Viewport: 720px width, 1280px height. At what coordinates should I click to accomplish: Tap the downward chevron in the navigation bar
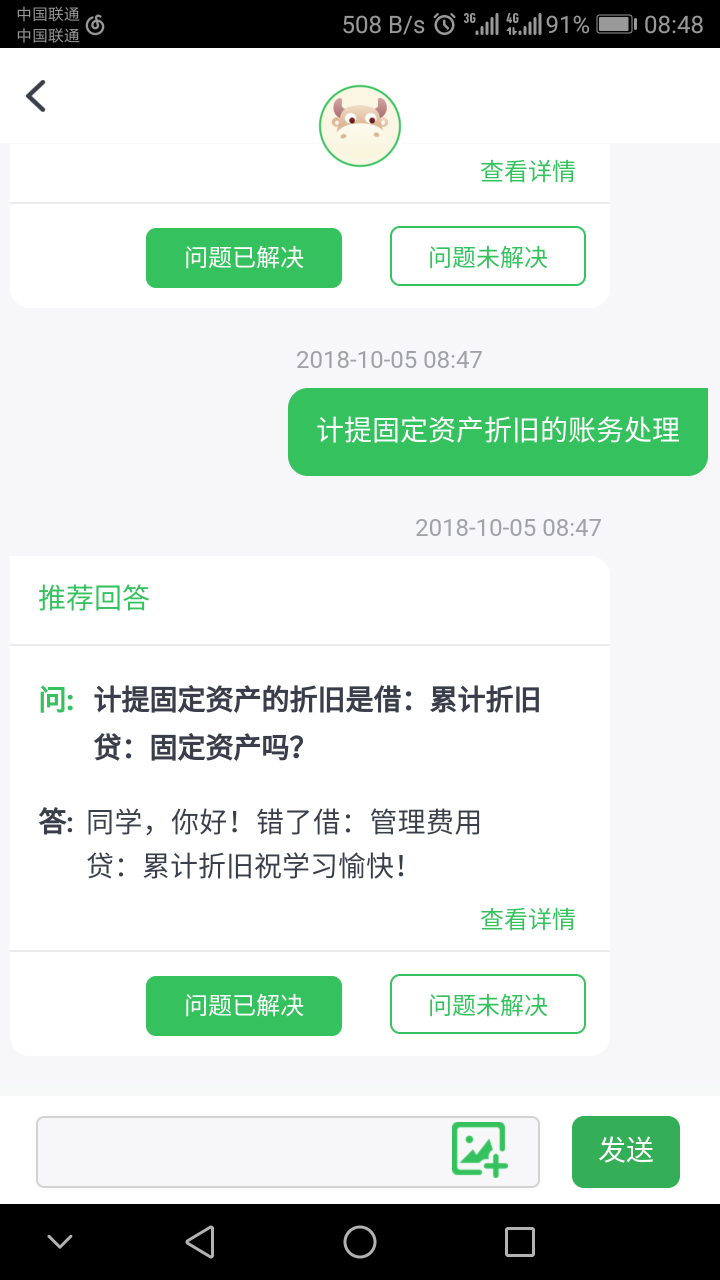(x=58, y=1241)
